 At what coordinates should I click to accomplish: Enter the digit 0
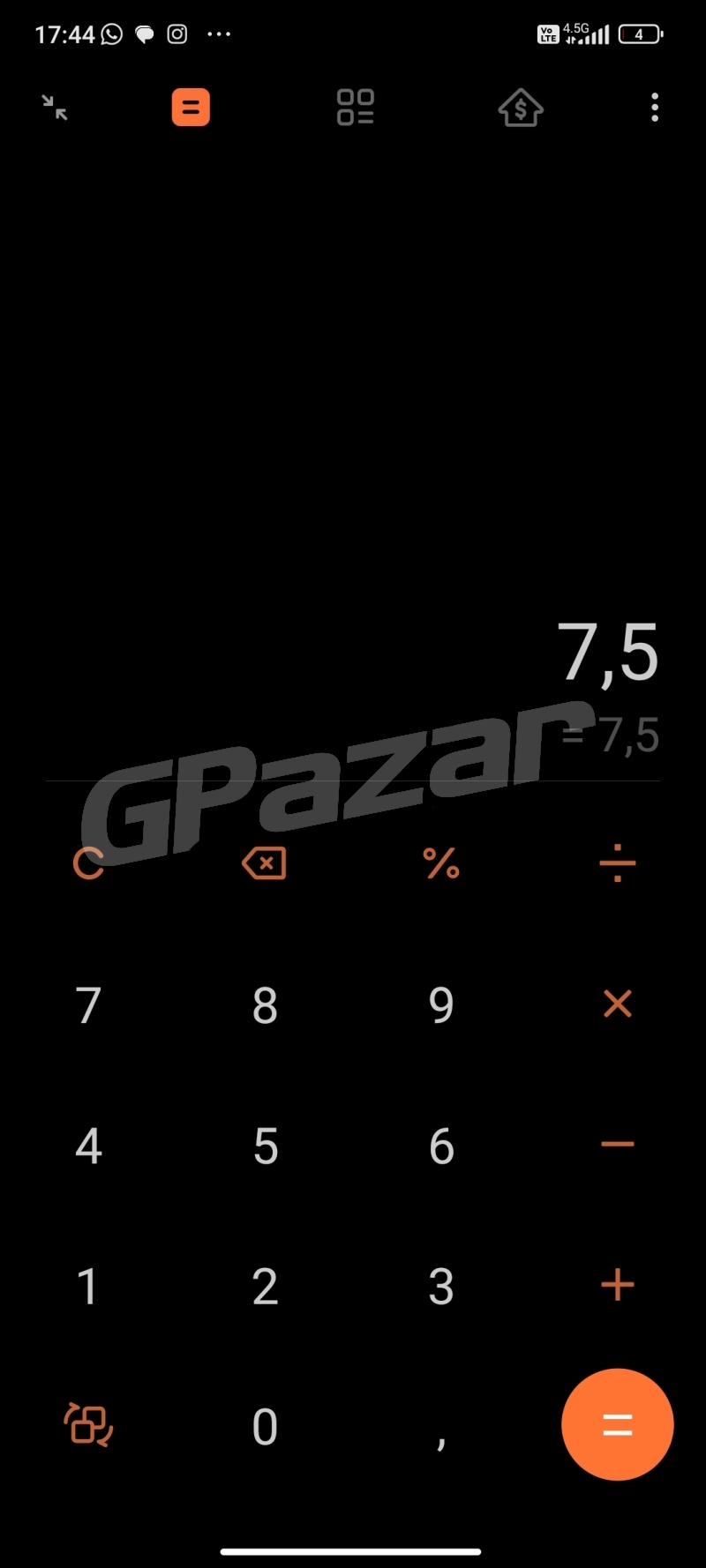(265, 1426)
